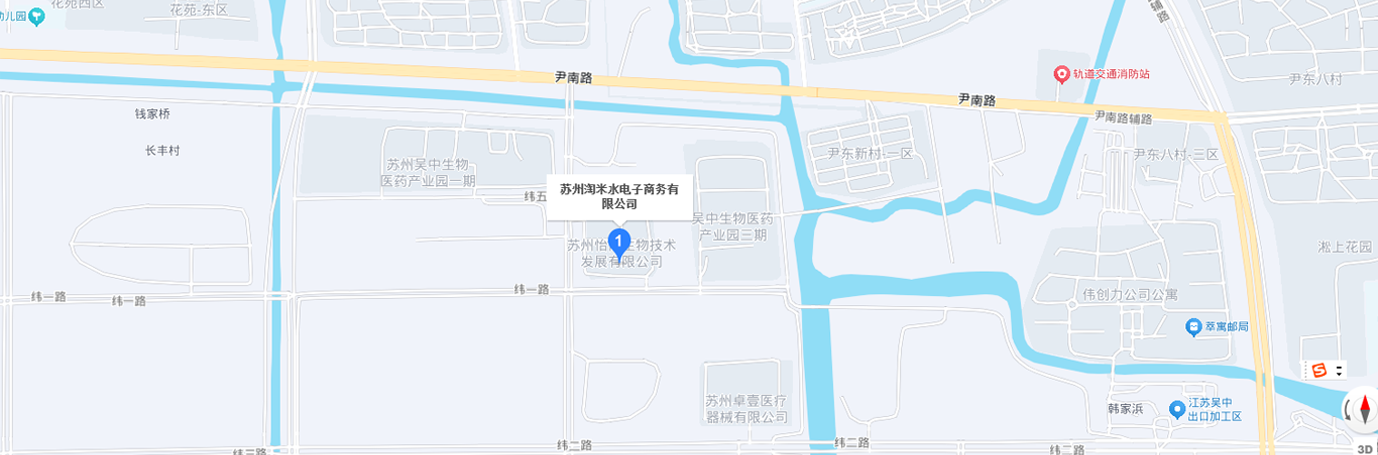Rotate the map with the compass arrow
The width and height of the screenshot is (1378, 455).
[x=1347, y=410]
